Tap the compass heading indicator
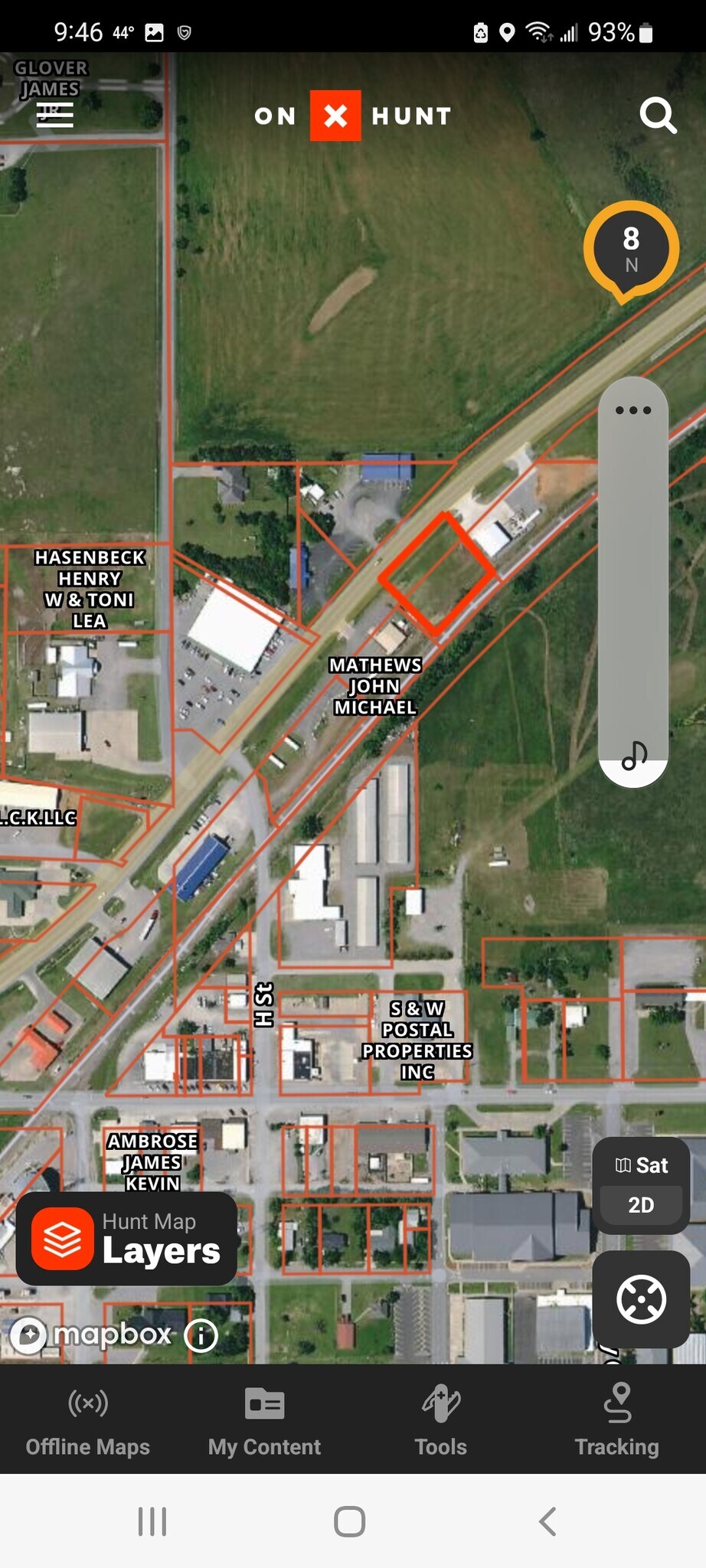This screenshot has height=1568, width=706. pyautogui.click(x=631, y=251)
